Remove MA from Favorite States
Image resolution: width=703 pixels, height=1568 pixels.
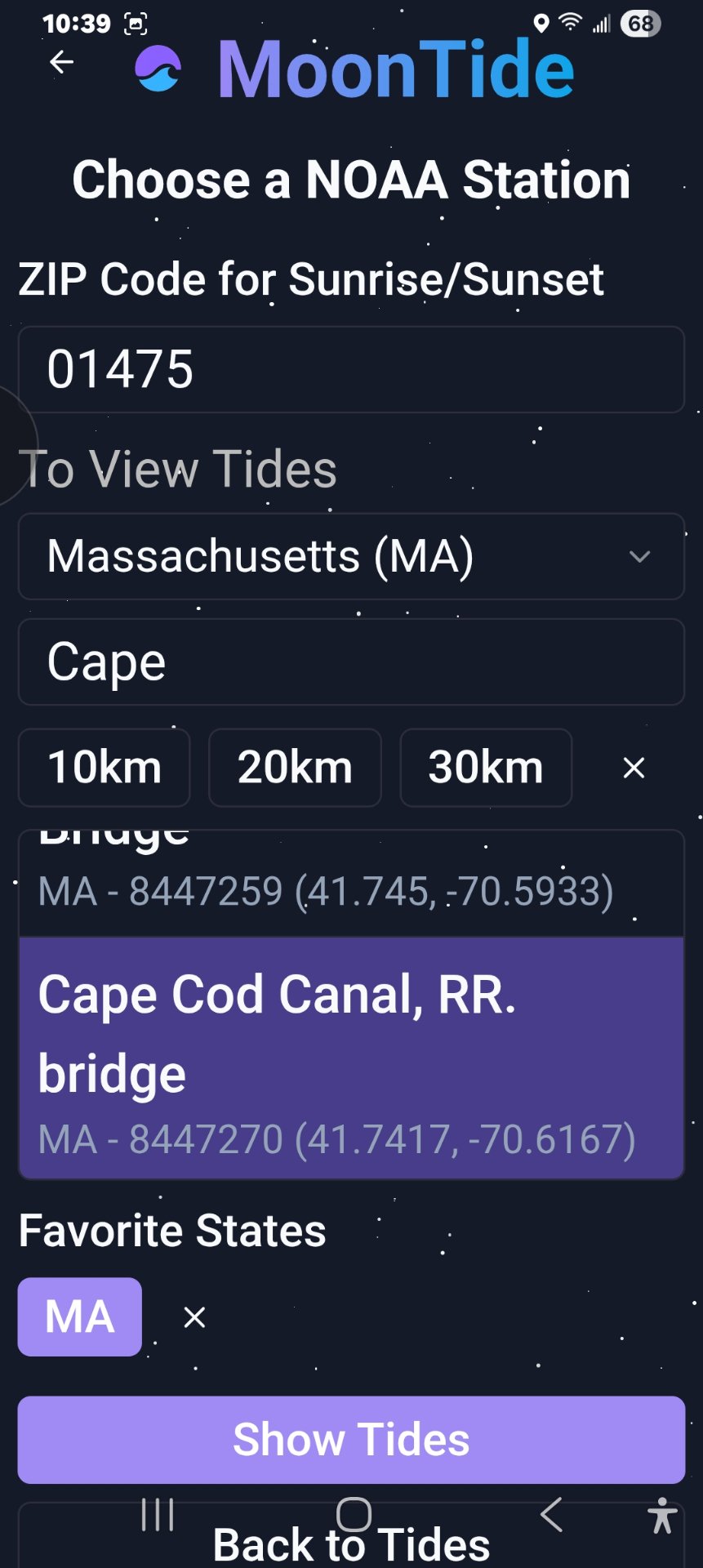click(x=194, y=1316)
